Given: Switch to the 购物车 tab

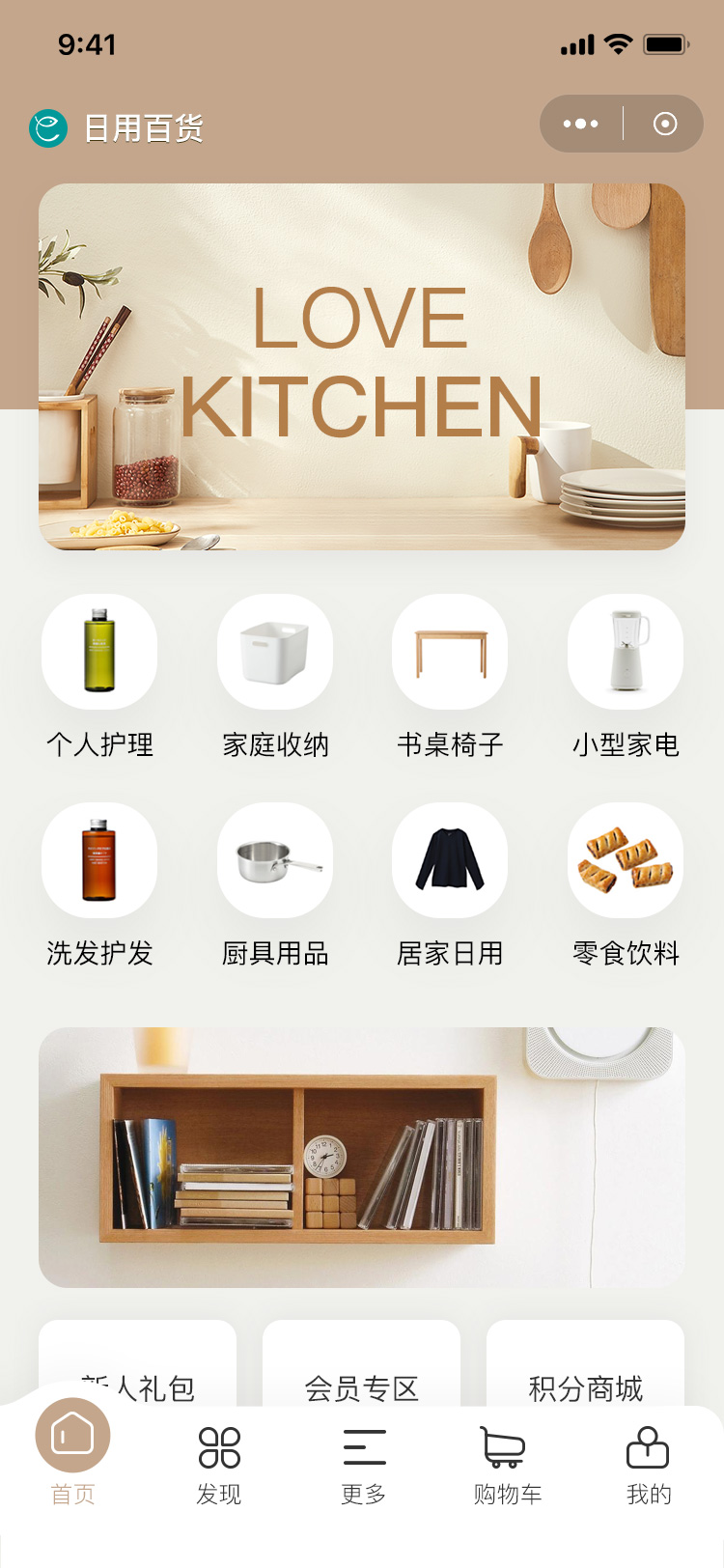Looking at the screenshot, I should (507, 1465).
